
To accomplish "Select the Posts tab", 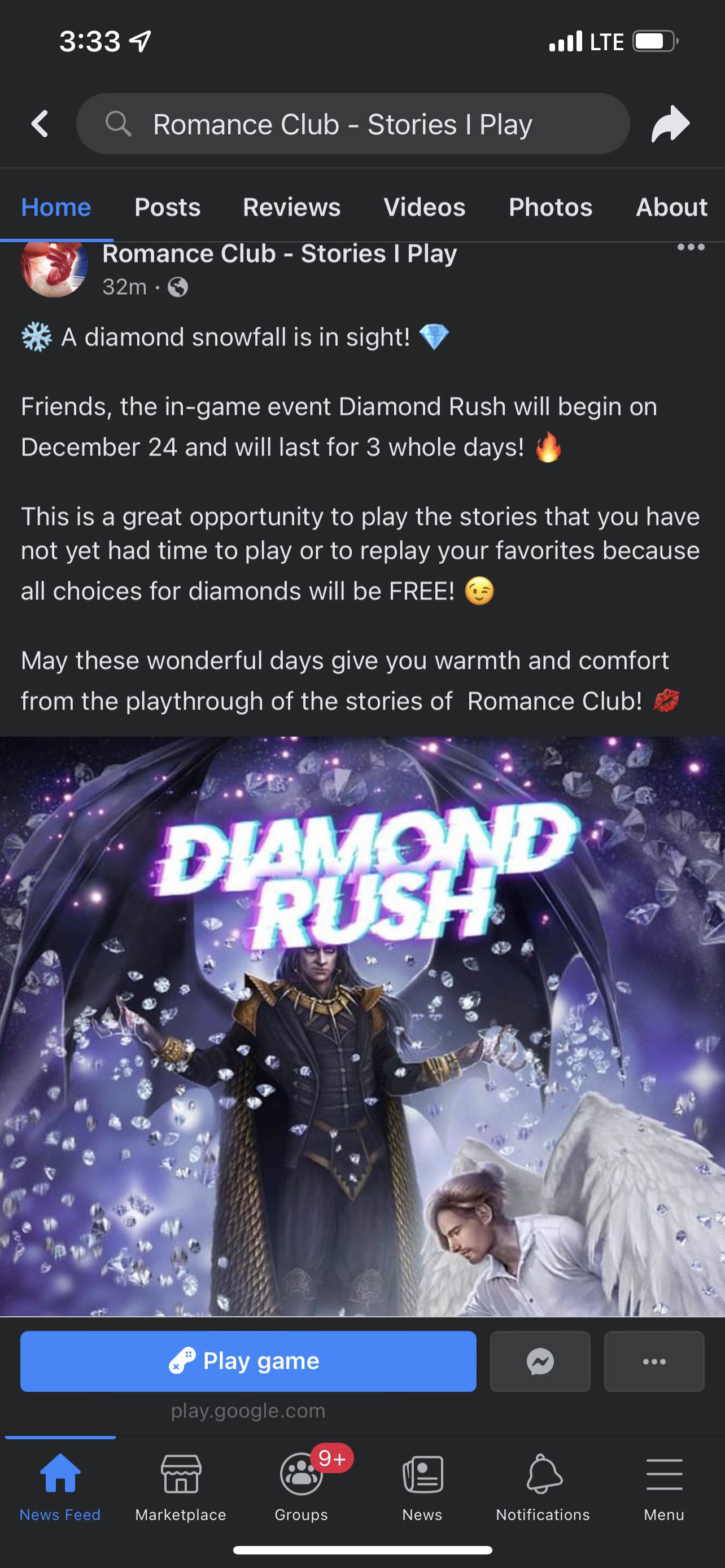I will pyautogui.click(x=167, y=207).
